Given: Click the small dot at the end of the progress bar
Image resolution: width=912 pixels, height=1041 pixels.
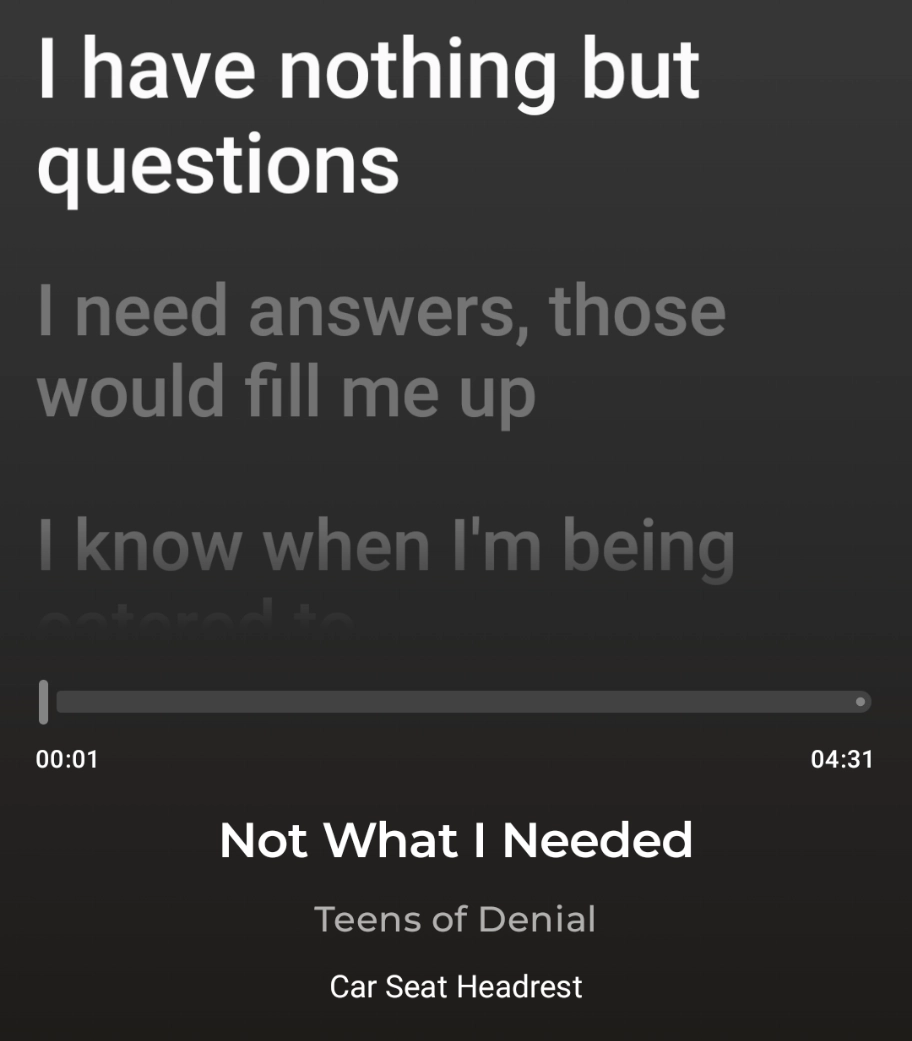Looking at the screenshot, I should click(x=860, y=703).
